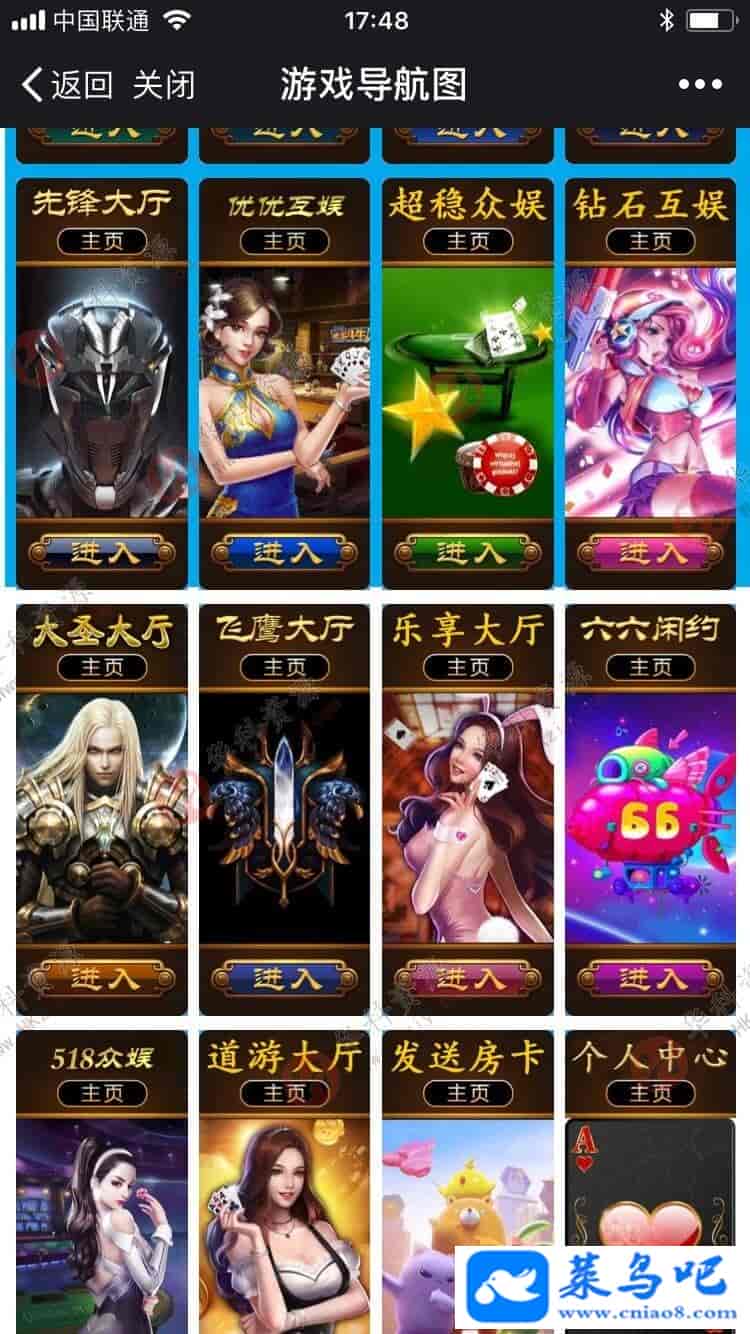Viewport: 750px width, 1334px height.
Task: Open 主页 of 先锋大厅
Action: click(102, 241)
